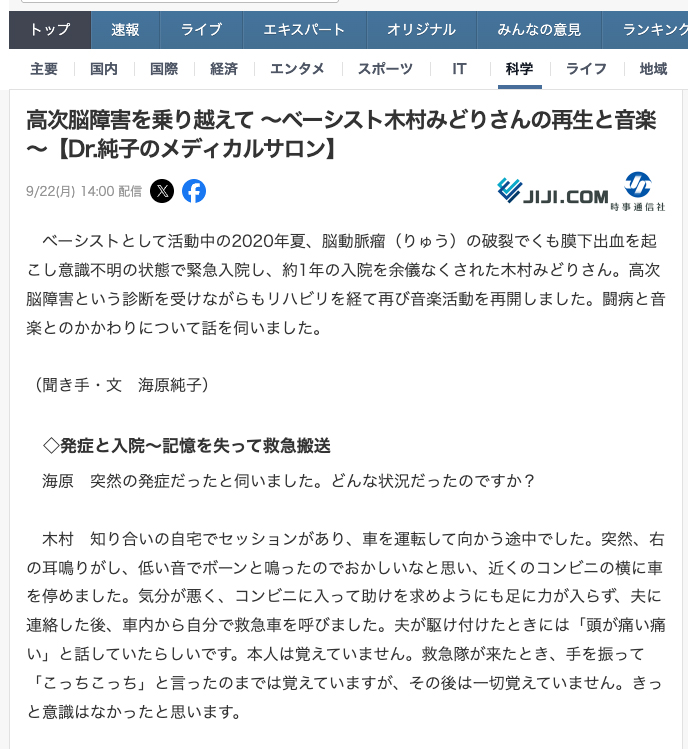Open the ランキング tab

click(652, 30)
